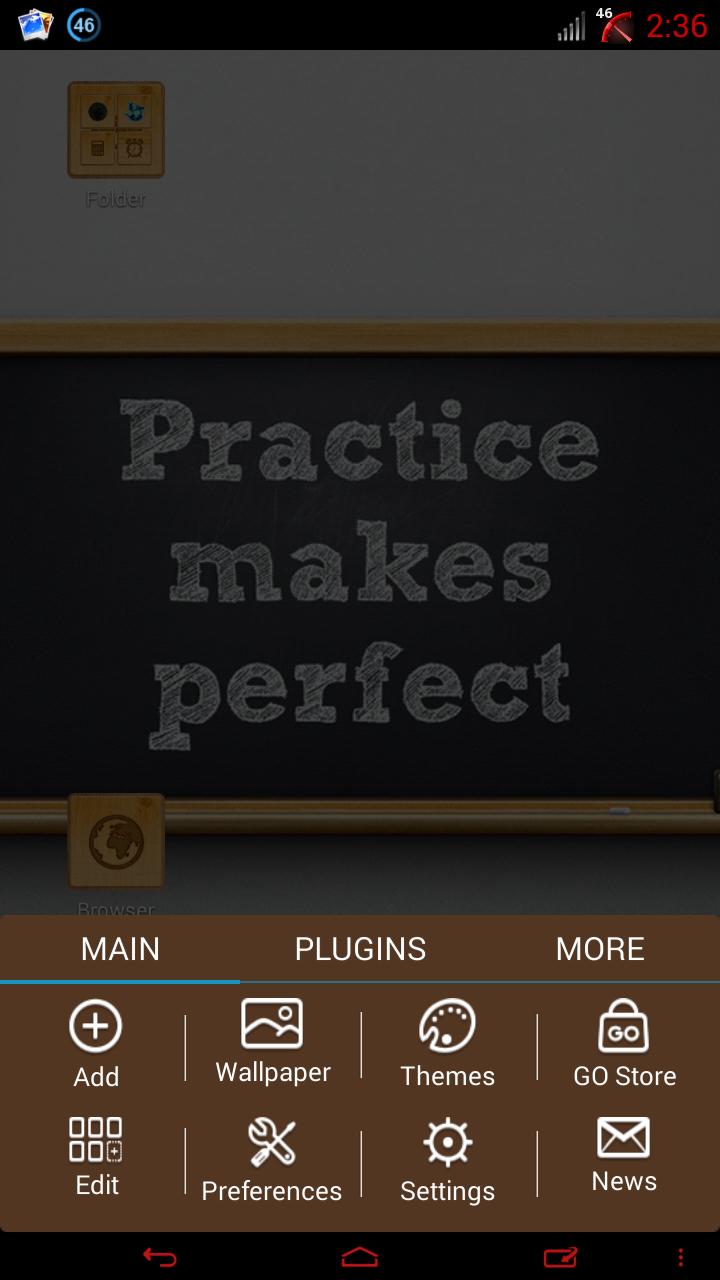Go back using the navigation bar

pos(160,1257)
